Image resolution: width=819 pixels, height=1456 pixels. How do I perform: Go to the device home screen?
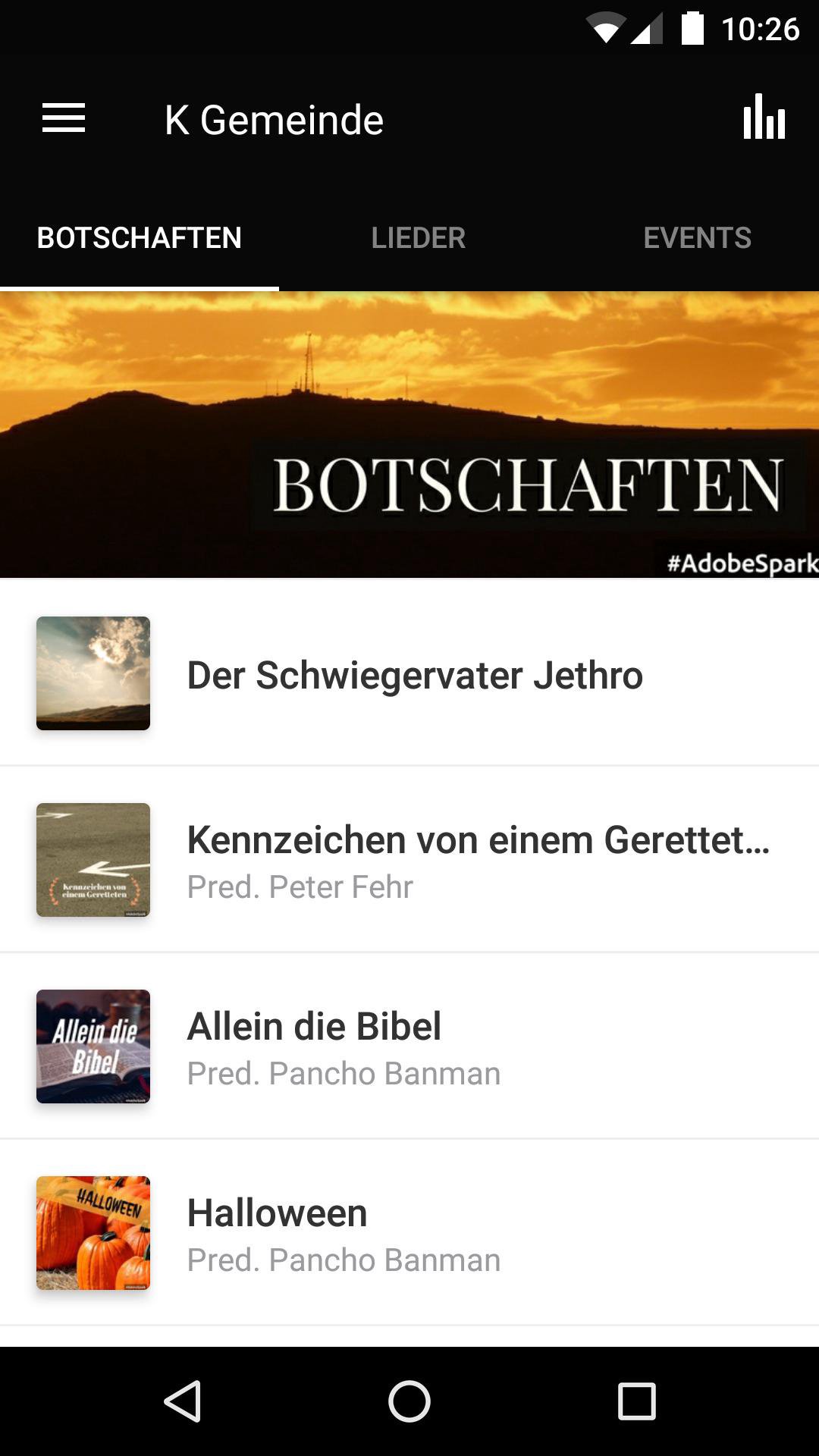[409, 1401]
